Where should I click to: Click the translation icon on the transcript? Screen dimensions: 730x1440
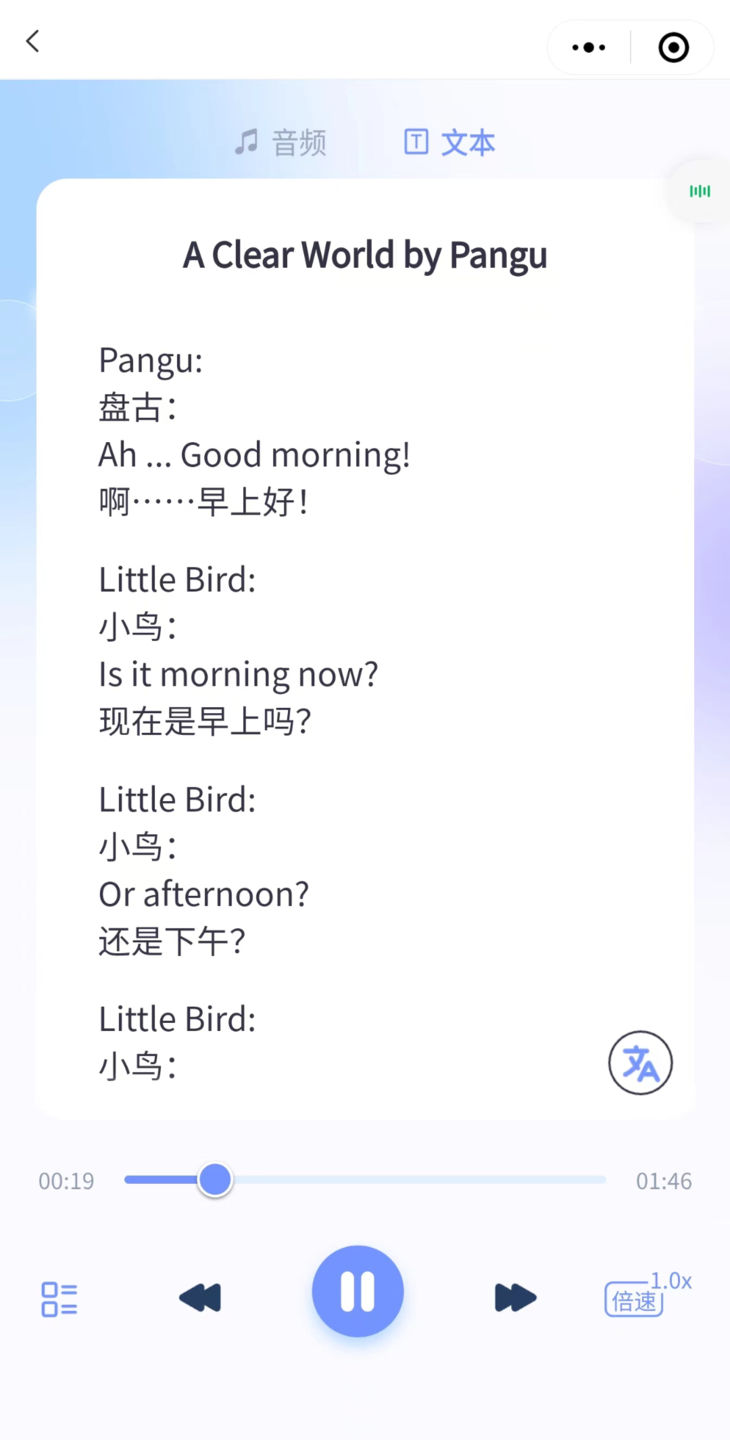(640, 1063)
